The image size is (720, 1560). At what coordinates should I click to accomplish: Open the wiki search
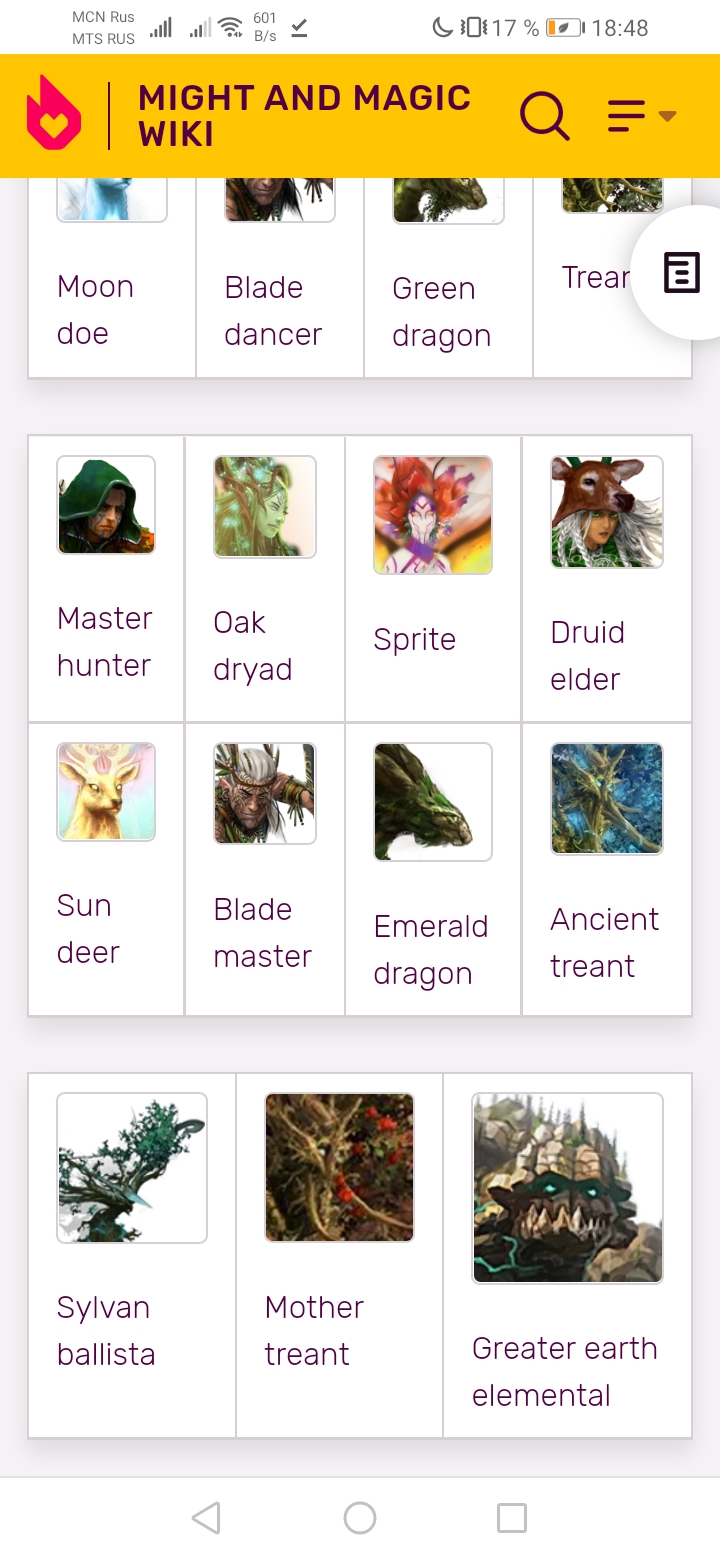pyautogui.click(x=545, y=116)
